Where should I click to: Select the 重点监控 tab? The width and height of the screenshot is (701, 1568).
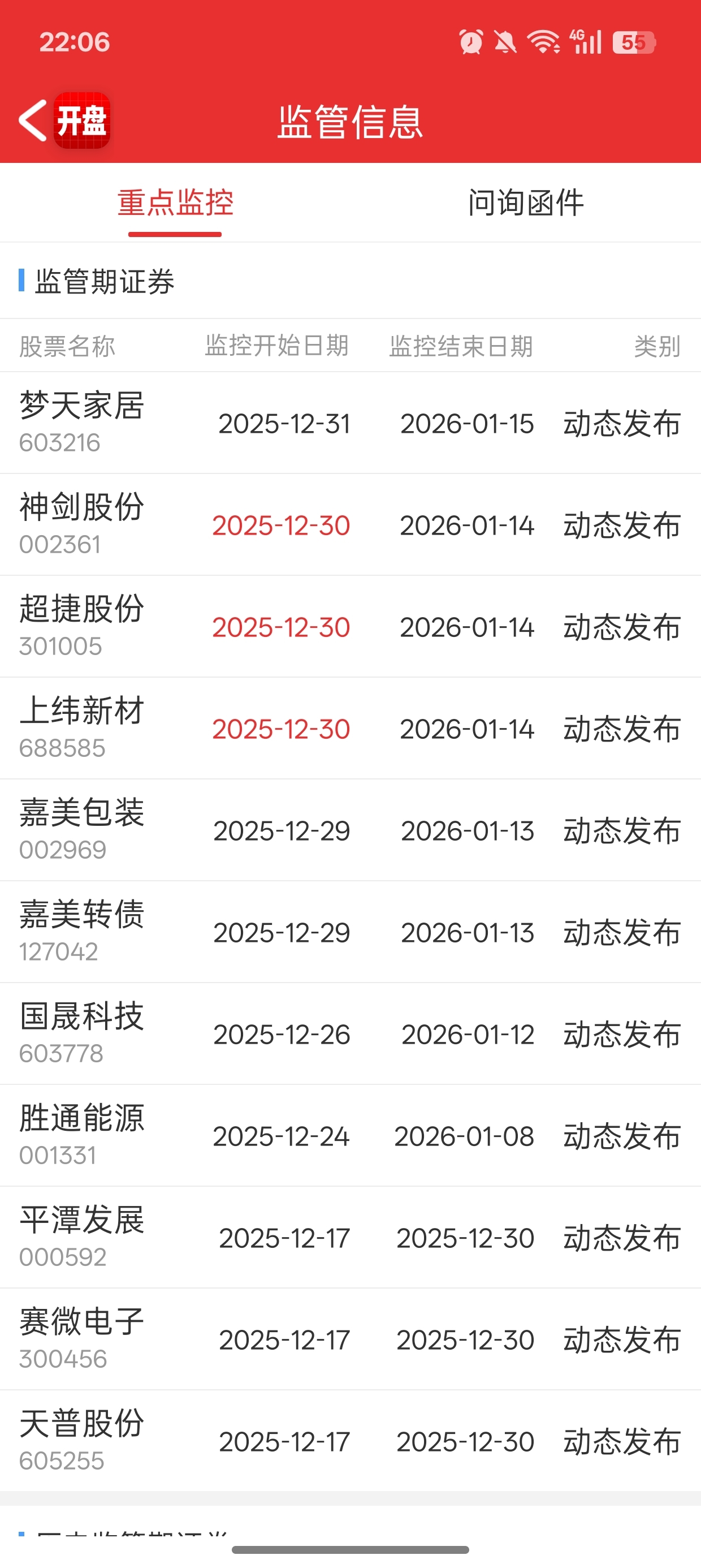pyautogui.click(x=175, y=203)
